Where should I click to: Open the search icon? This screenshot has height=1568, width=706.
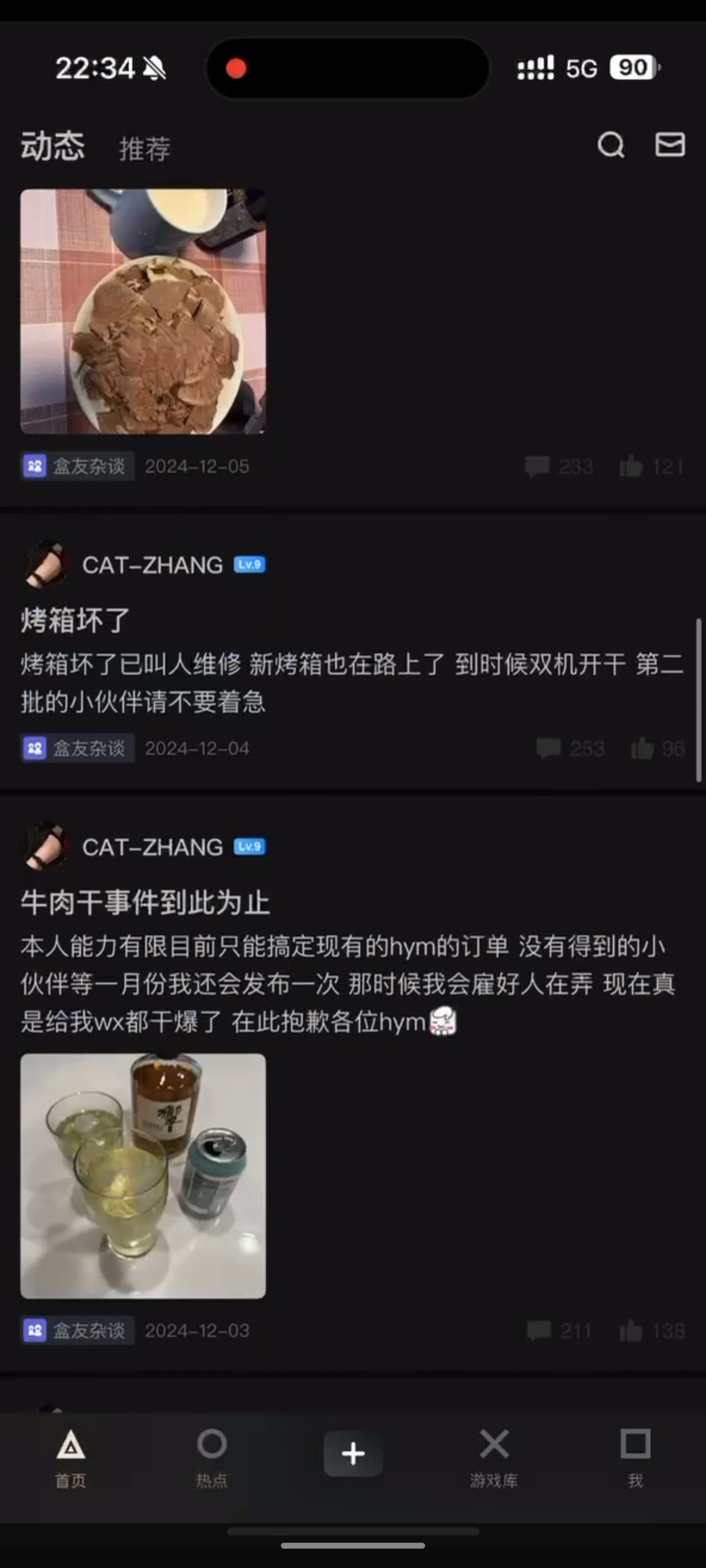click(611, 145)
